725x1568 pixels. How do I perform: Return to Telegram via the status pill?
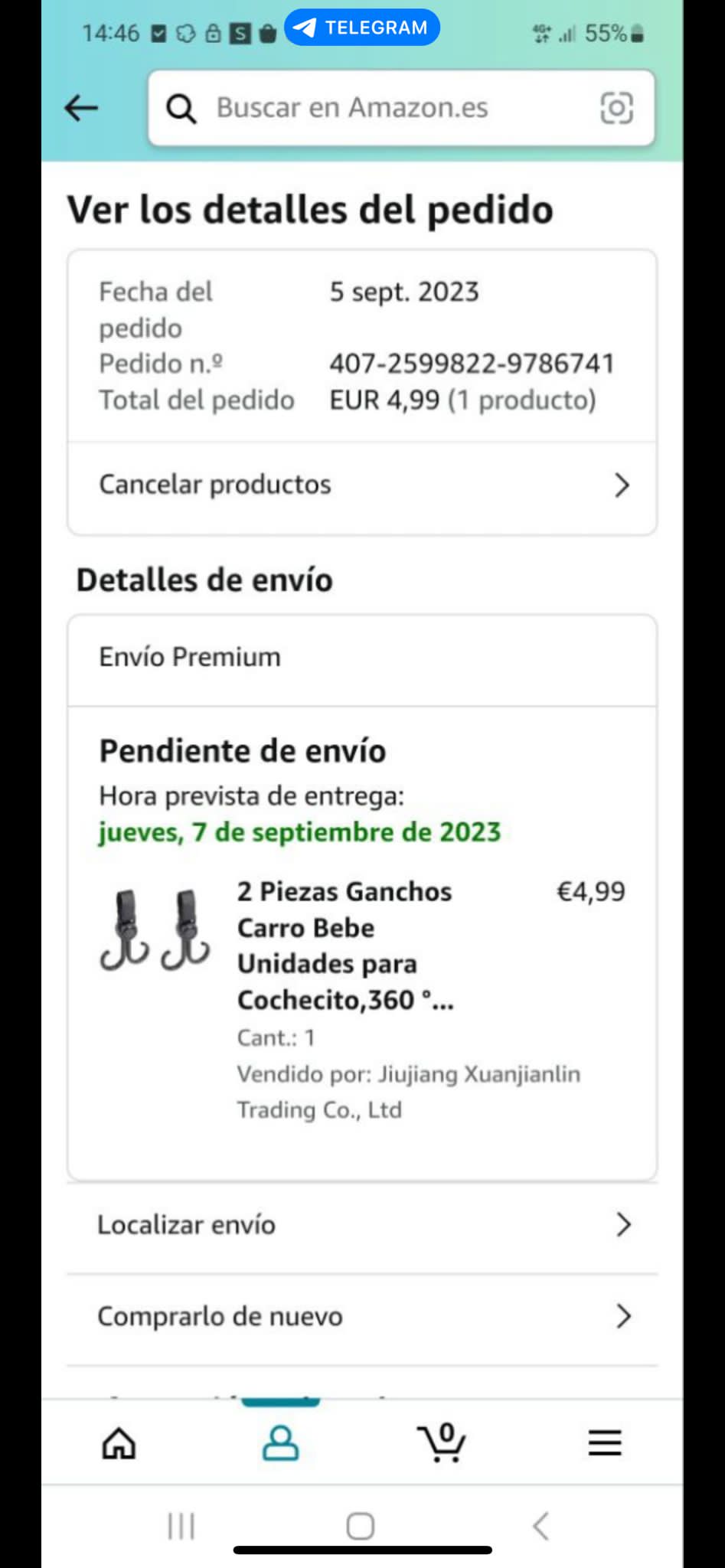click(x=362, y=28)
